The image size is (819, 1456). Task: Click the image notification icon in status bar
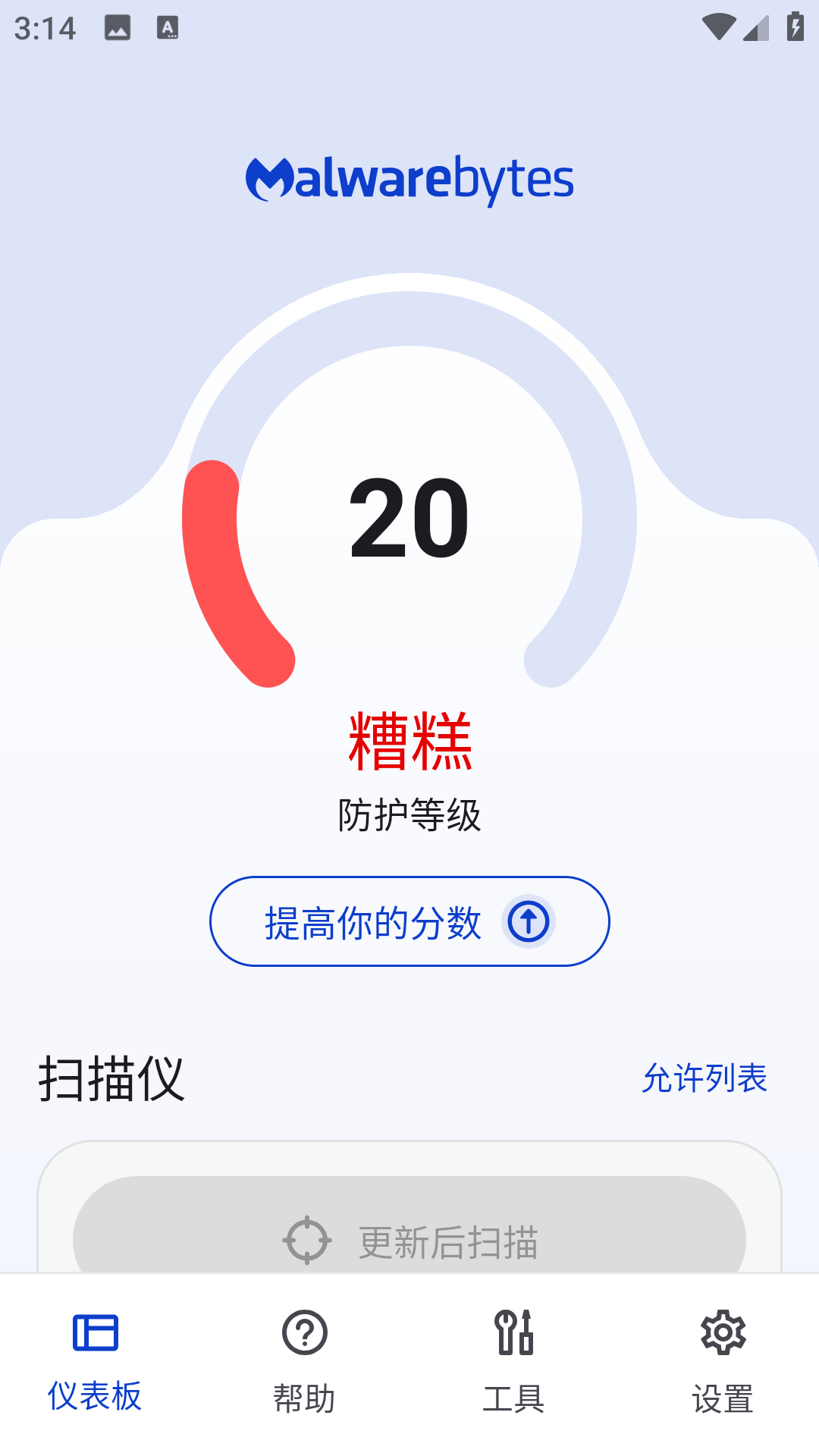[118, 28]
